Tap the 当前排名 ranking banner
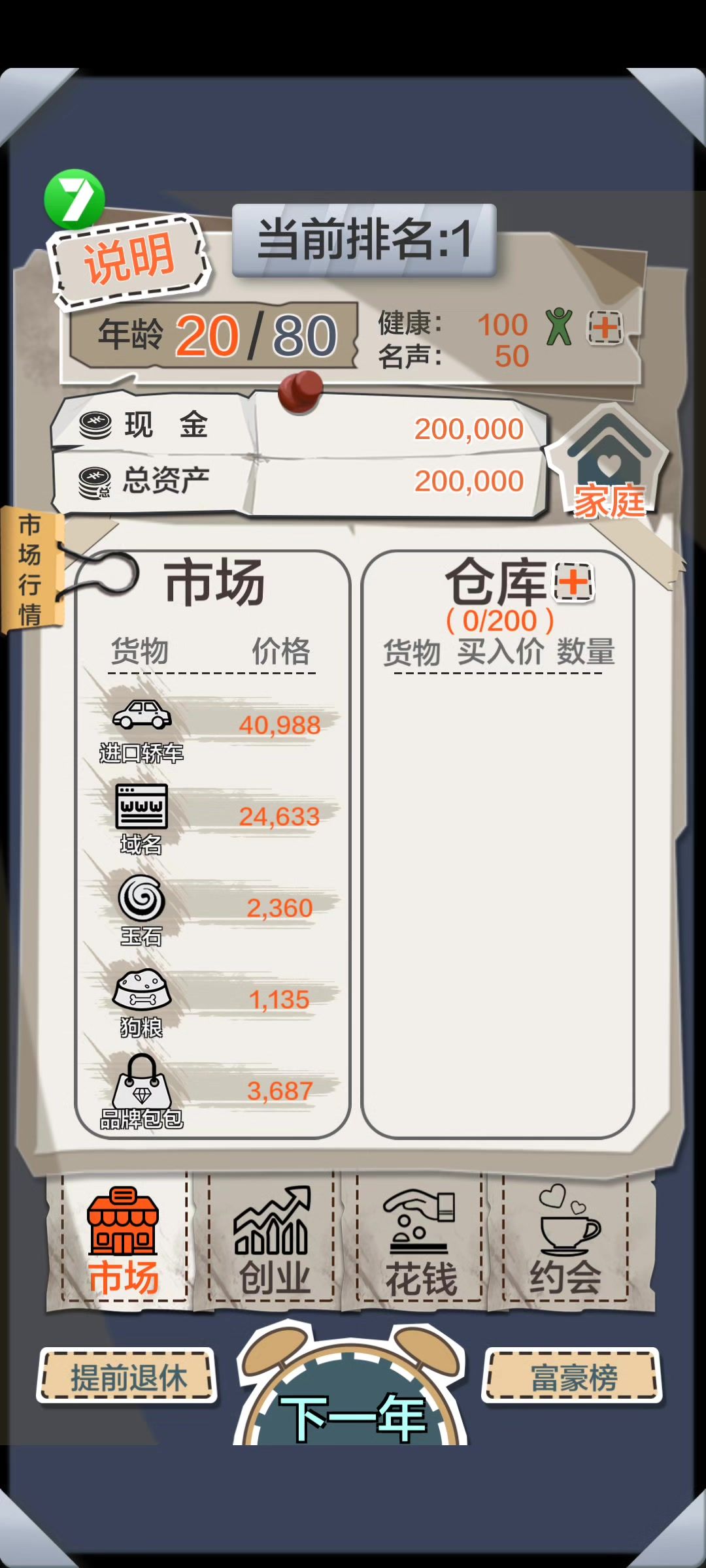This screenshot has width=706, height=1568. click(x=364, y=240)
